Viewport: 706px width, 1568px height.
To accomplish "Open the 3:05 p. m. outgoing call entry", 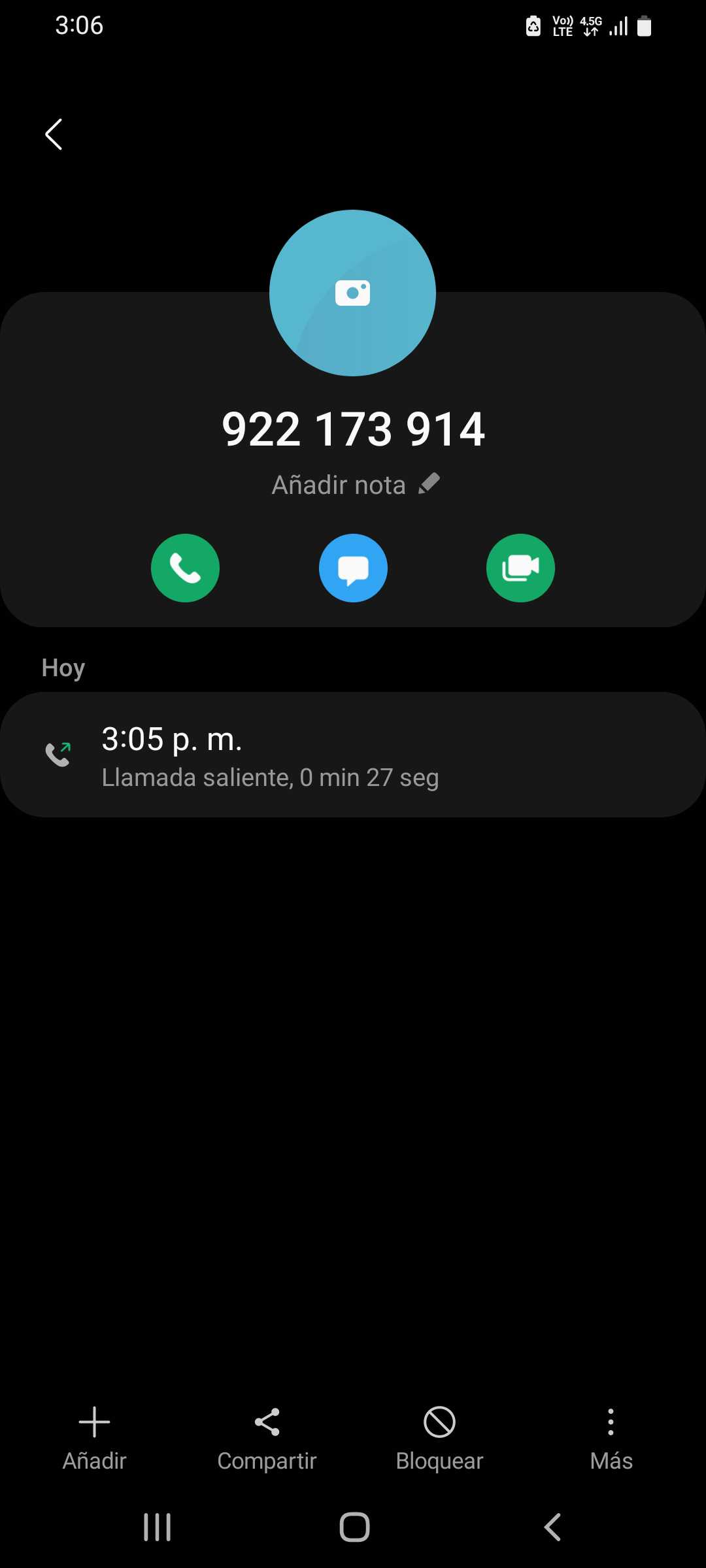I will [x=353, y=755].
